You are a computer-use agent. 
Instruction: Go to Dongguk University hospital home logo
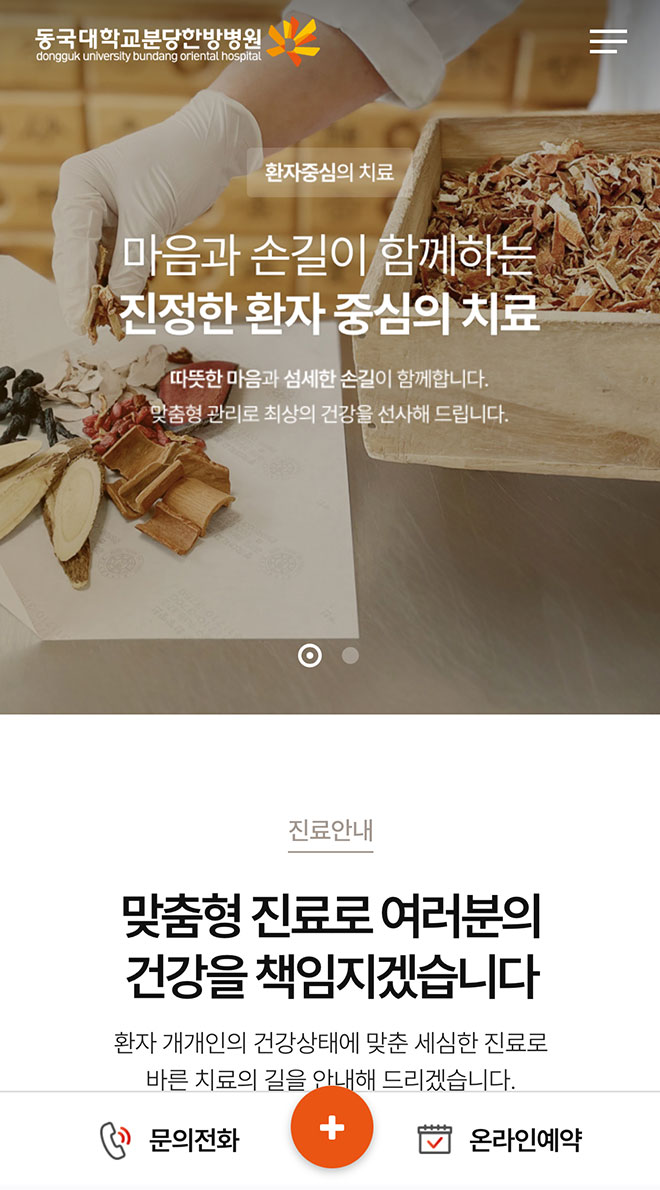coord(177,42)
